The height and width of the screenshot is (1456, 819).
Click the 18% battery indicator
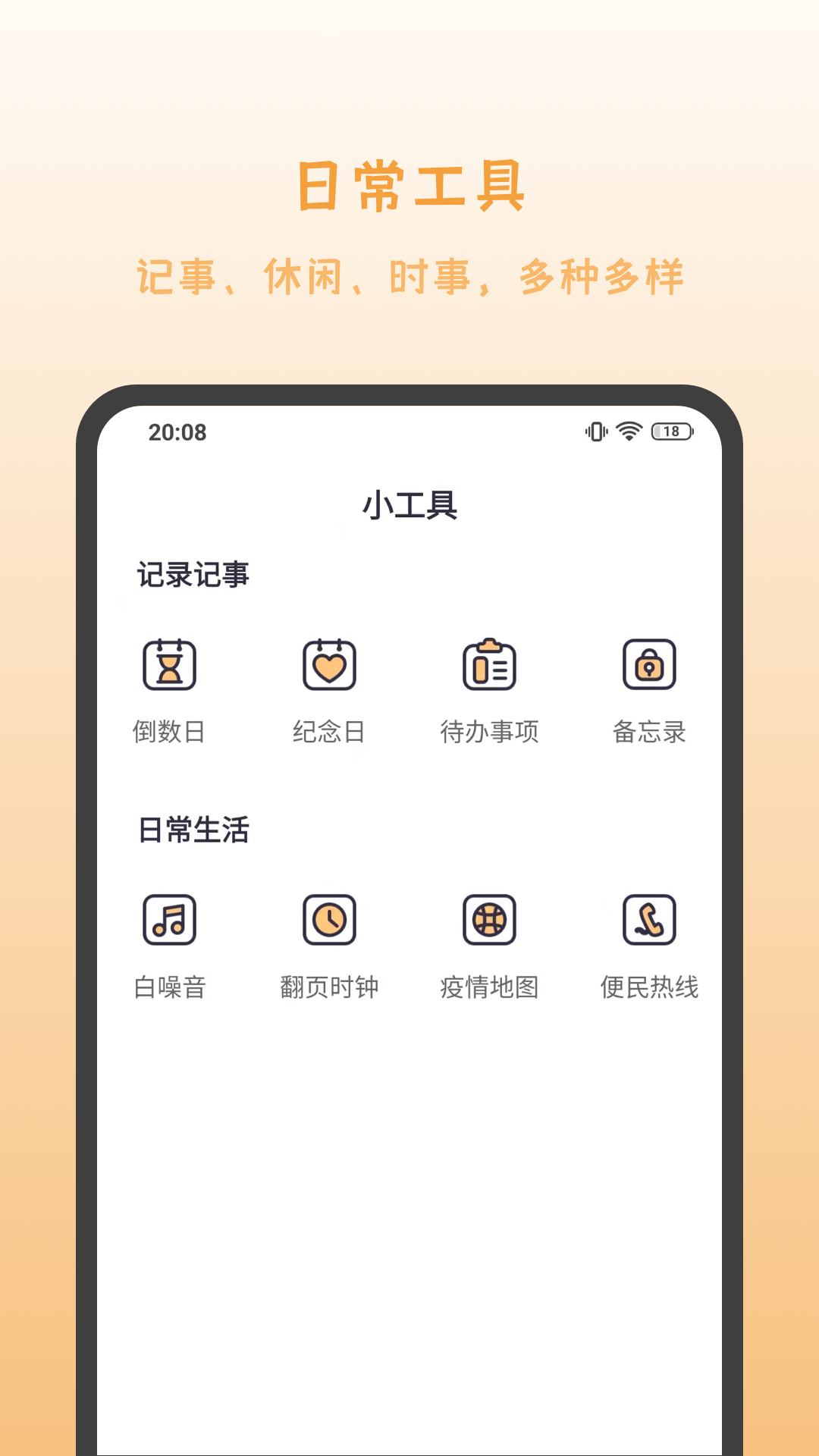(x=671, y=431)
